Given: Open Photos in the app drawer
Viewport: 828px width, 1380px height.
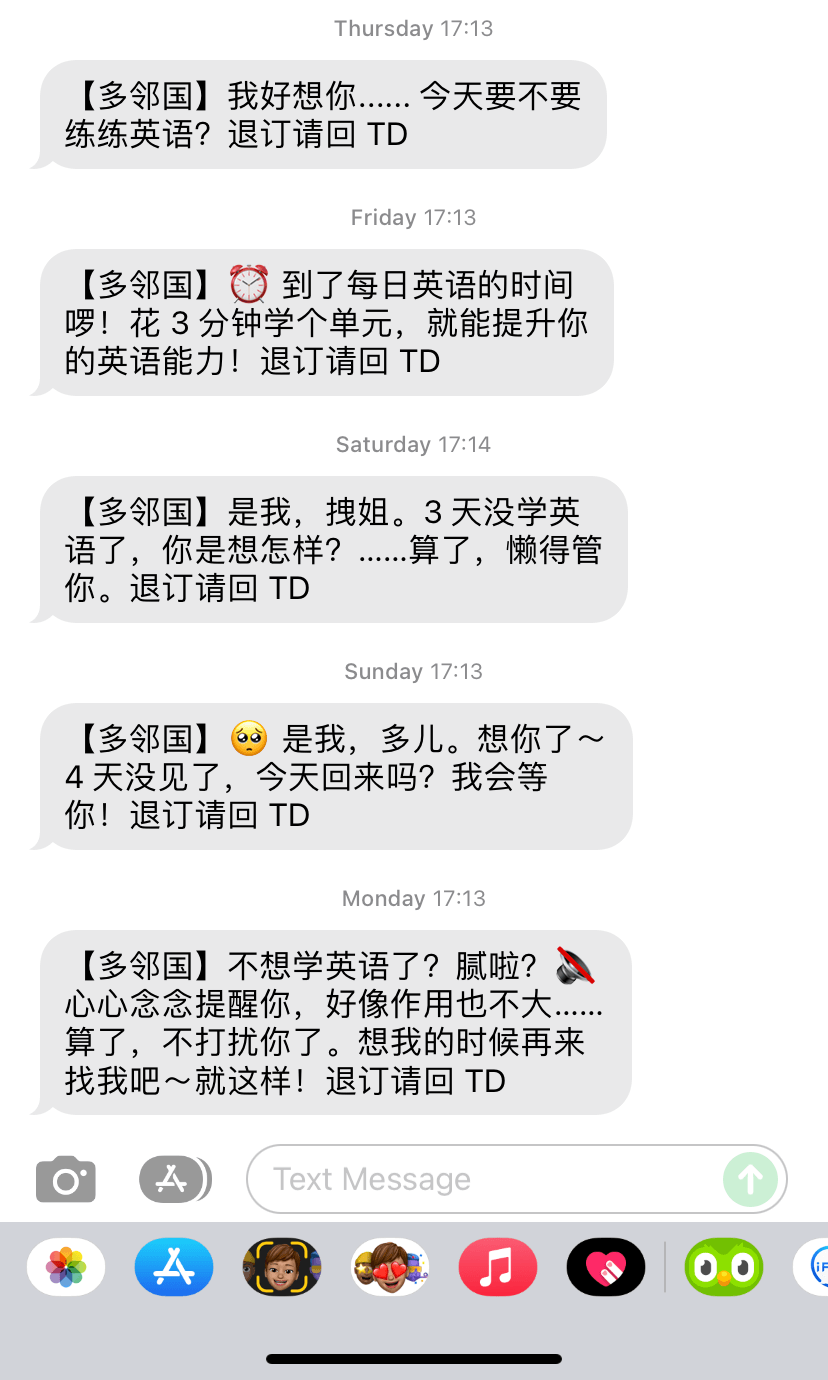Looking at the screenshot, I should 66,1267.
